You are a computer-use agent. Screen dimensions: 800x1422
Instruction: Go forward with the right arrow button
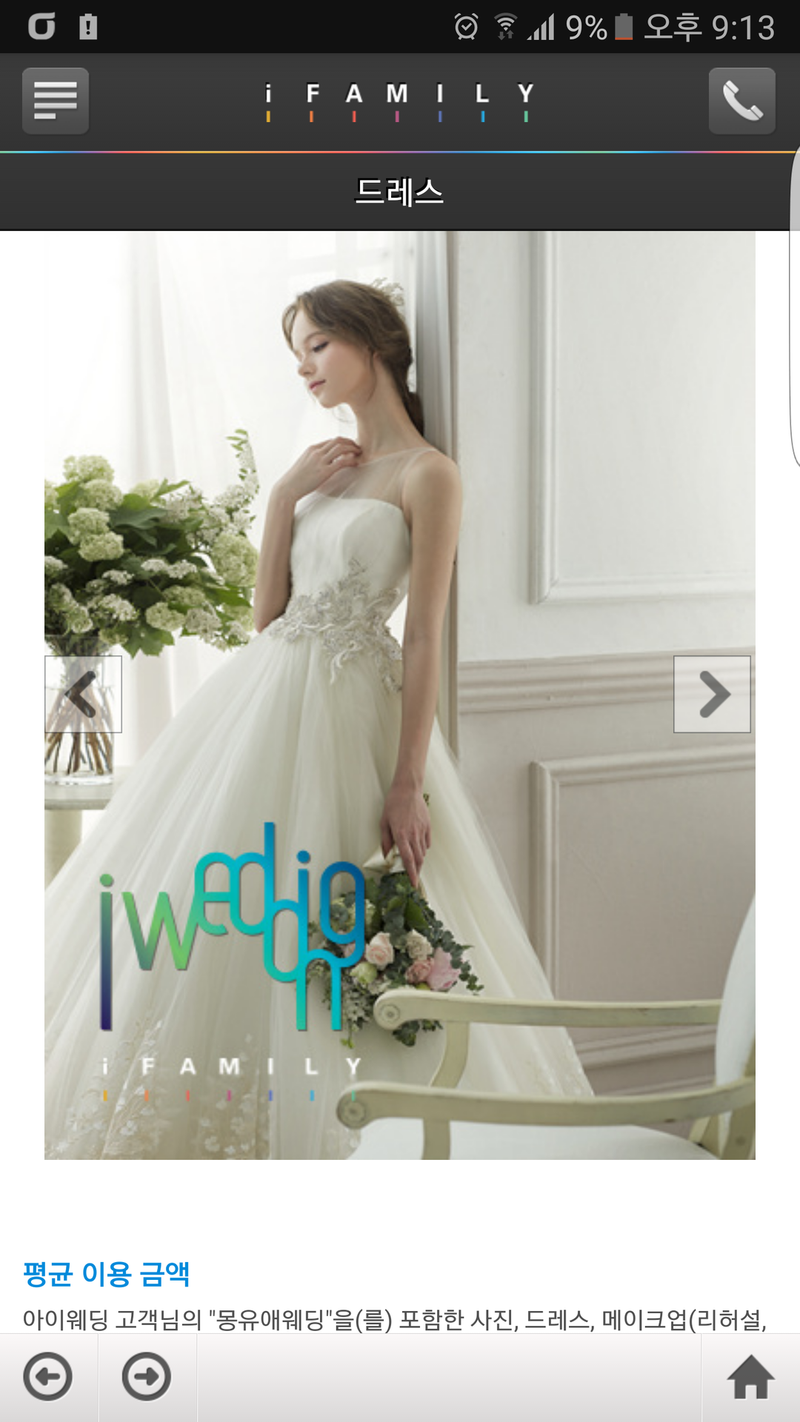click(146, 1378)
